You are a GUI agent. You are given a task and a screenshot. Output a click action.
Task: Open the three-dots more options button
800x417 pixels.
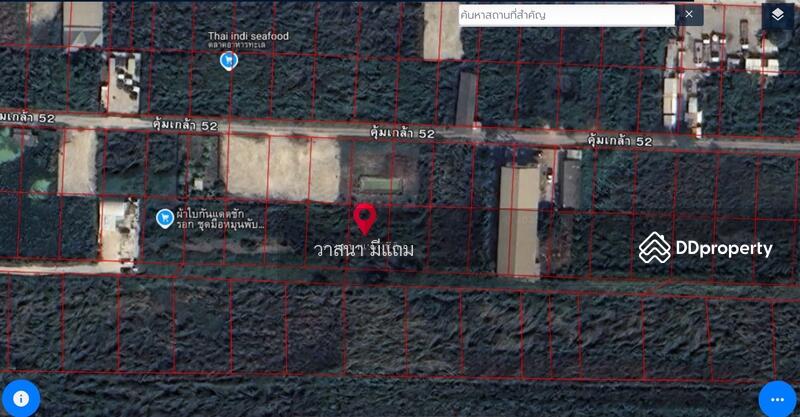778,398
